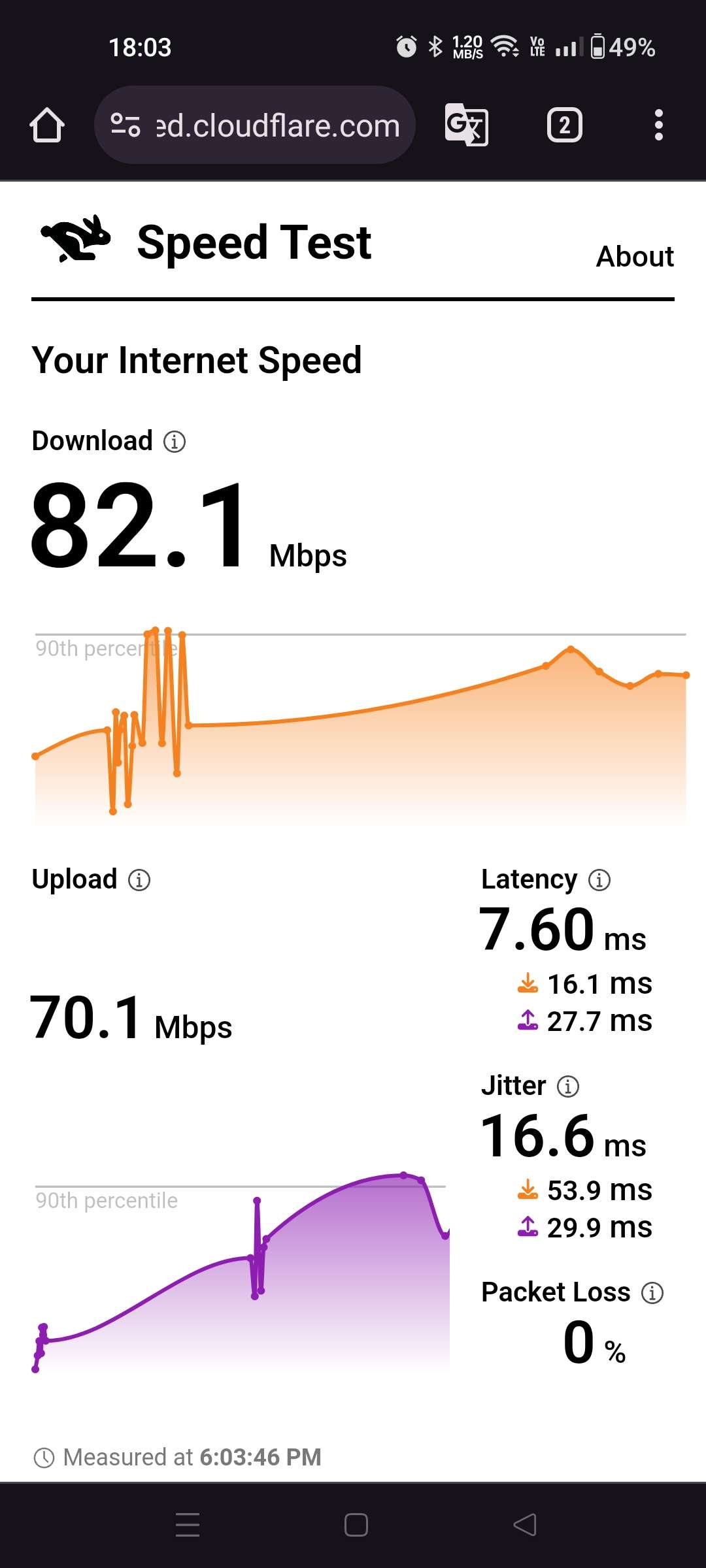The width and height of the screenshot is (706, 1568).
Task: Show info about Download speed
Action: [x=174, y=442]
